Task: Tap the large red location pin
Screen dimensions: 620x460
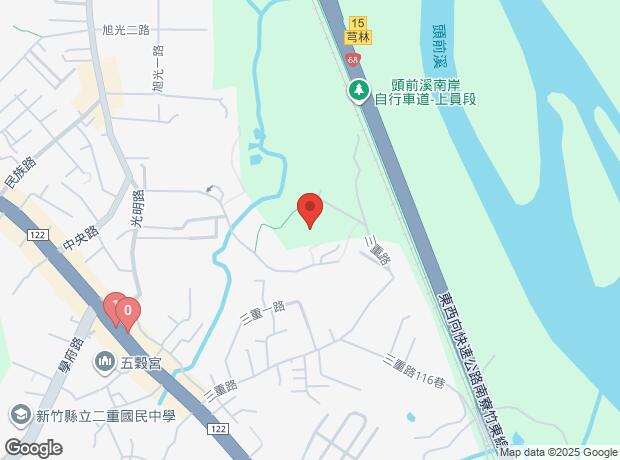Action: [x=310, y=210]
